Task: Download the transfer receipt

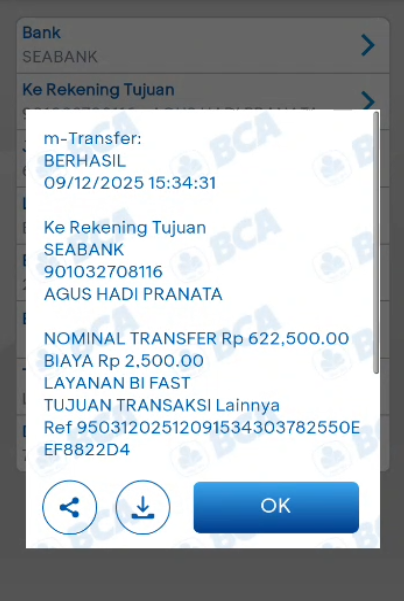Action: point(143,507)
